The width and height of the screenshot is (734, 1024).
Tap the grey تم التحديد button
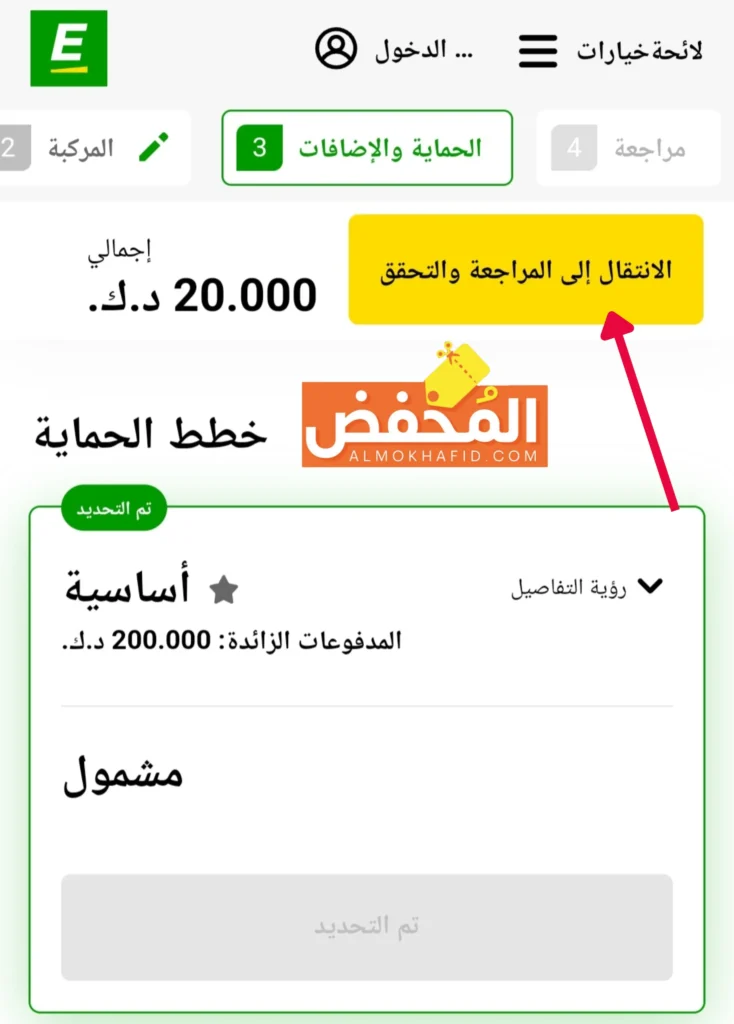click(x=366, y=927)
